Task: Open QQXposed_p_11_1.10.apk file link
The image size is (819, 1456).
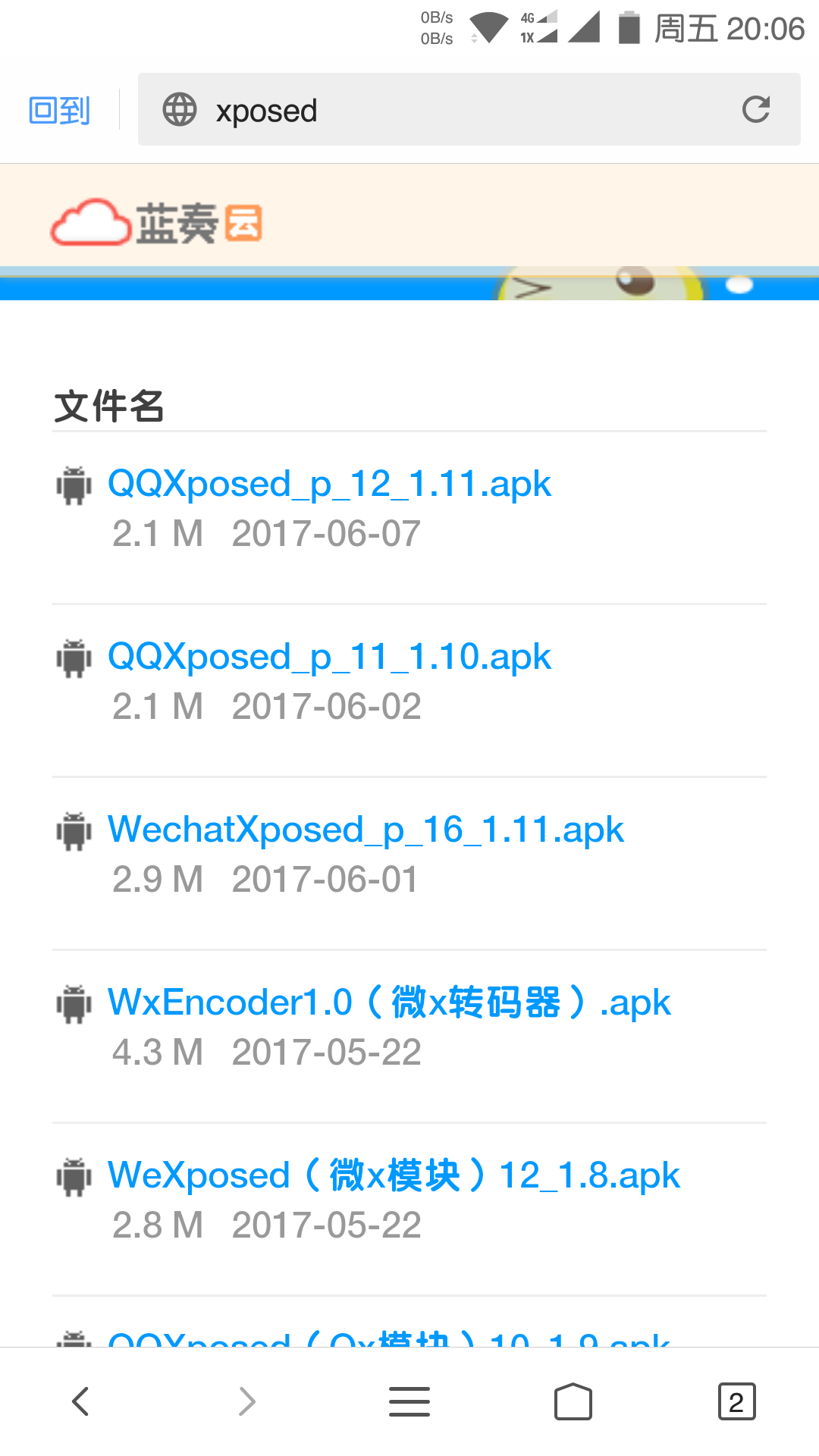Action: pyautogui.click(x=329, y=657)
